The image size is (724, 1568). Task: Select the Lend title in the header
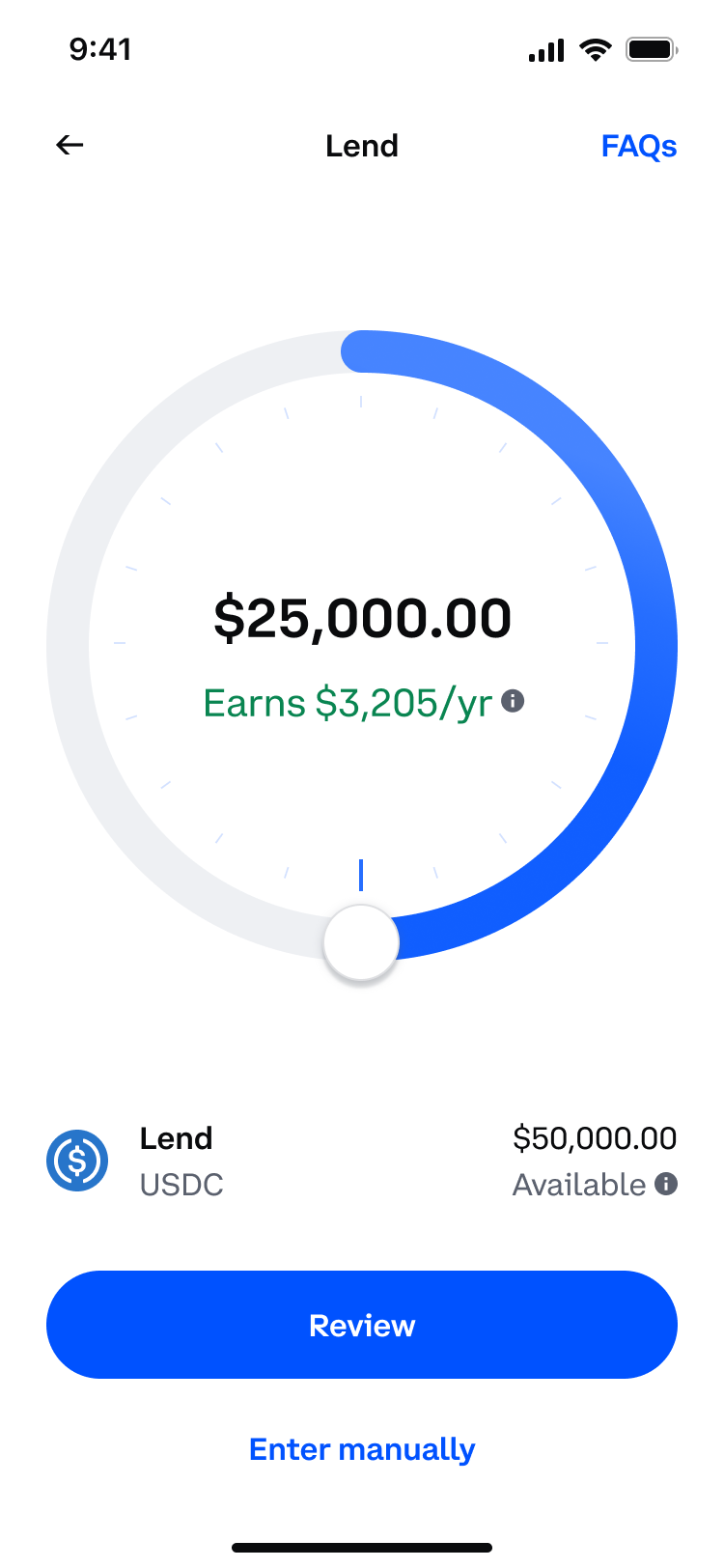[x=362, y=146]
